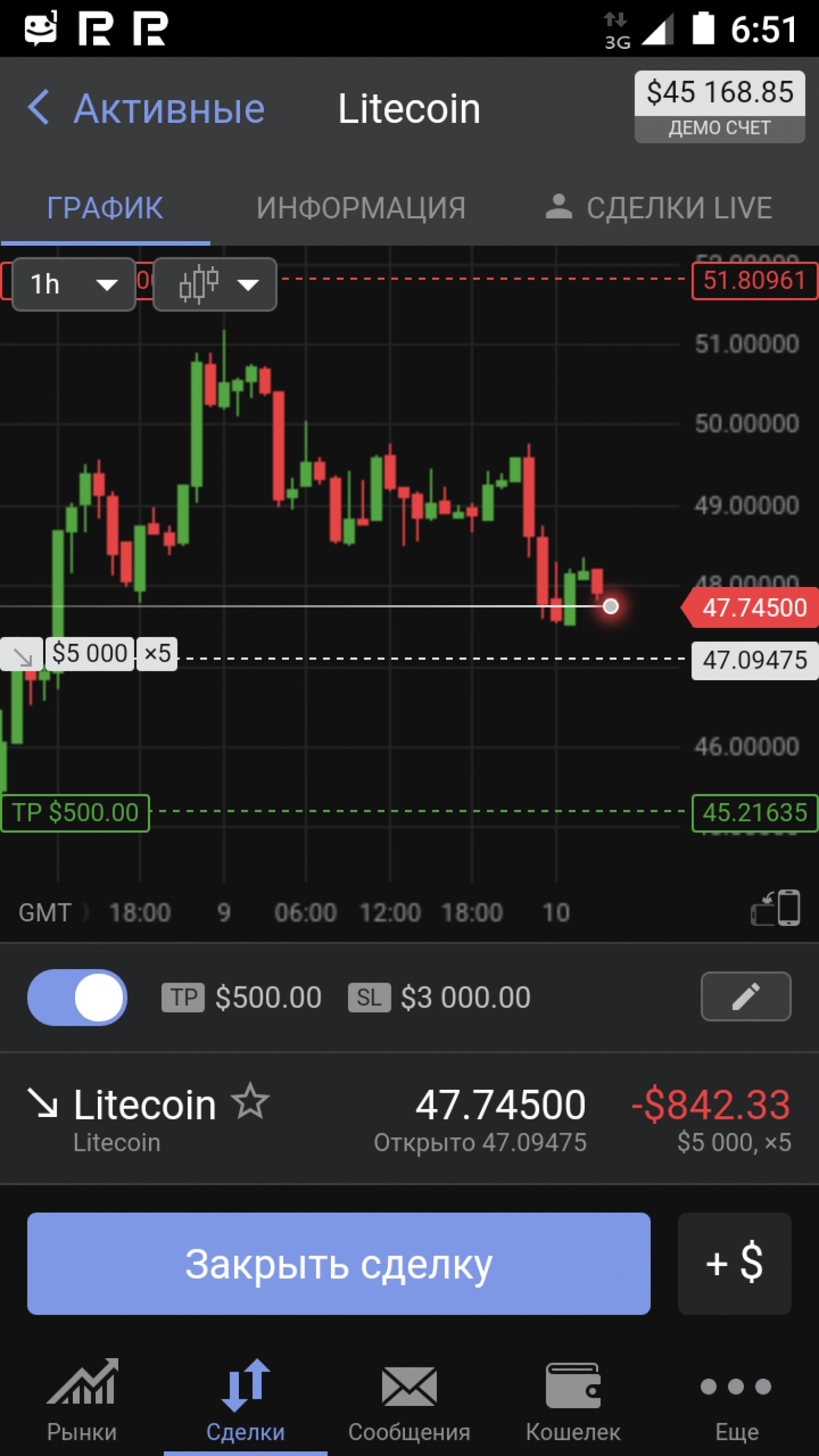
Task: Edit take profit and stop loss
Action: [746, 996]
